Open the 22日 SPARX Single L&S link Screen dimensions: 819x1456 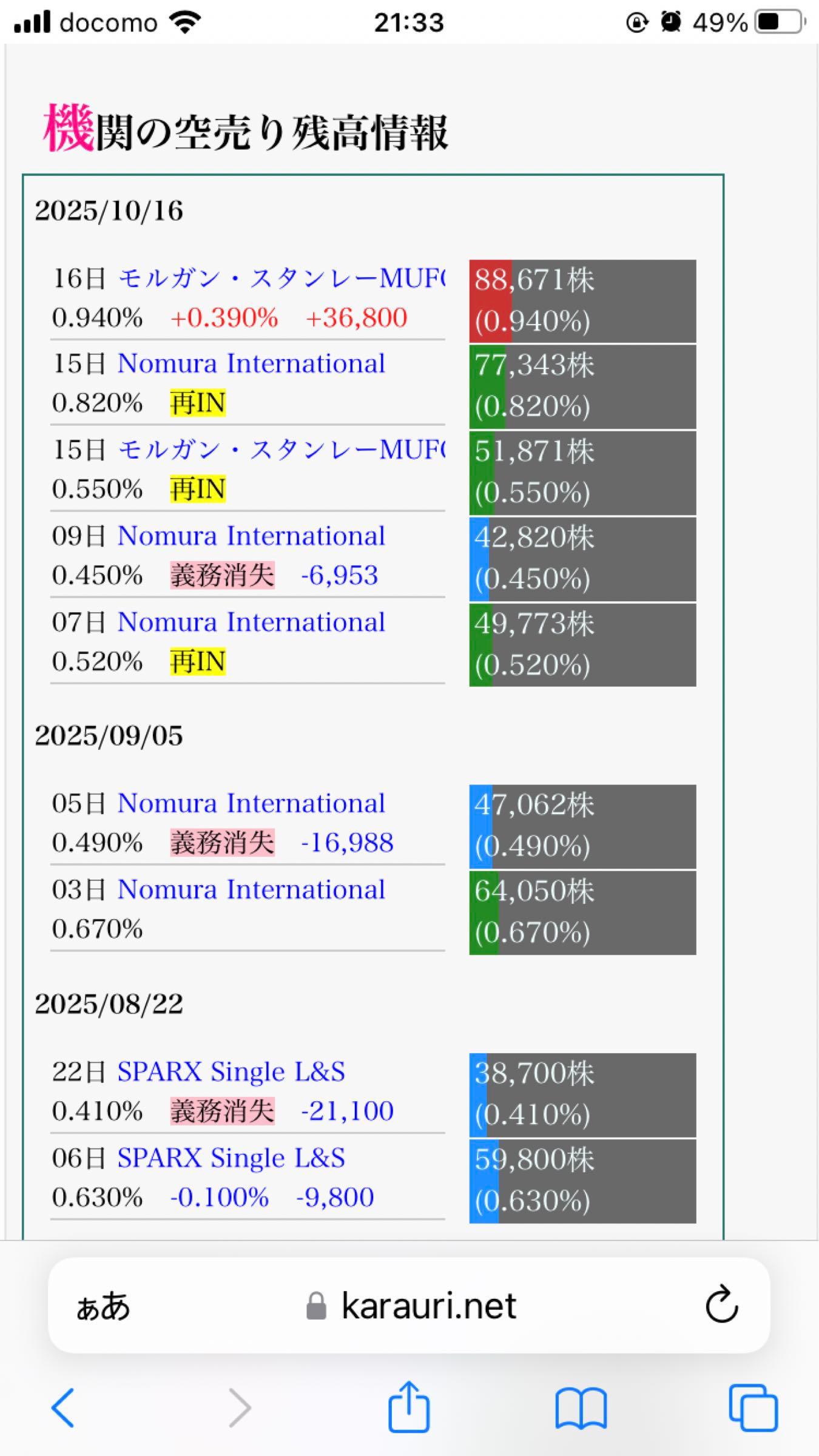(231, 1072)
